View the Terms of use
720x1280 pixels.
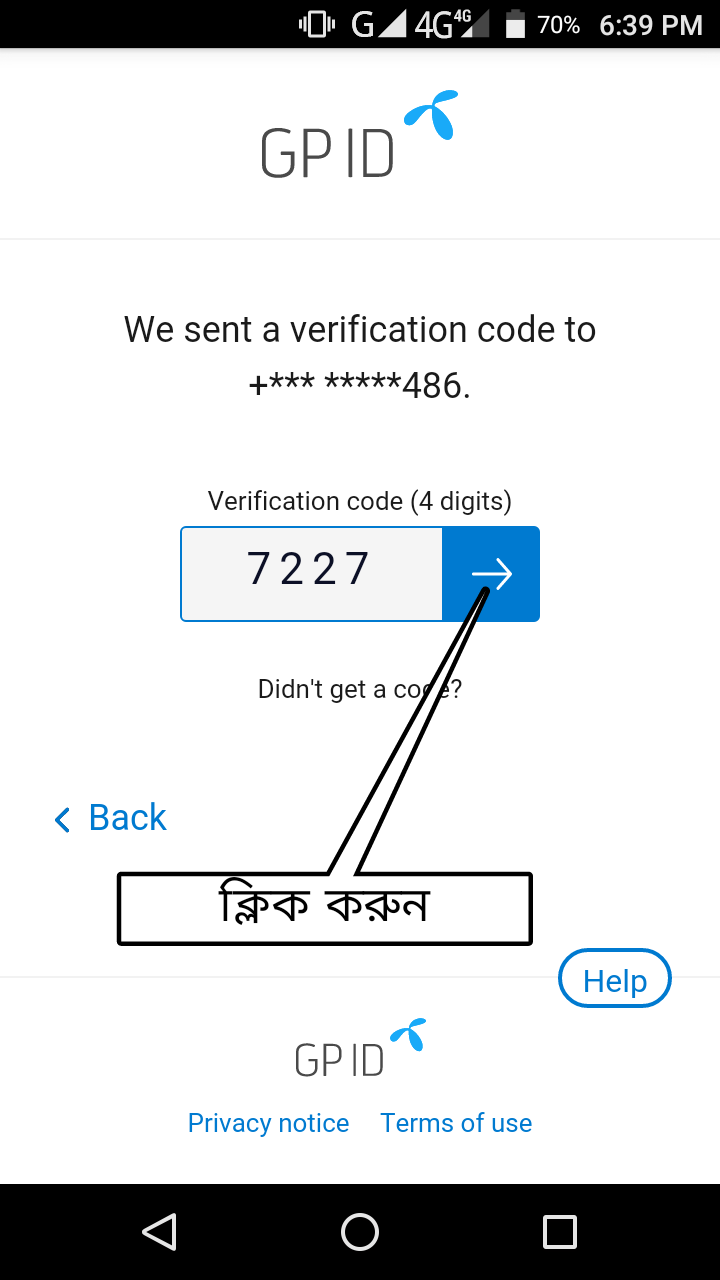click(456, 1123)
